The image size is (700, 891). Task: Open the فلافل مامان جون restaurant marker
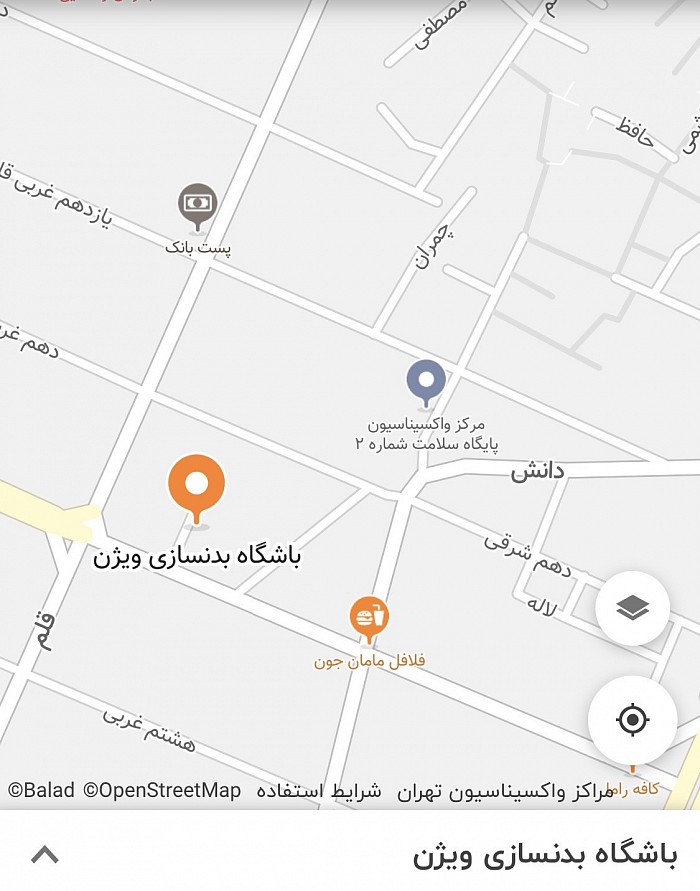(369, 619)
